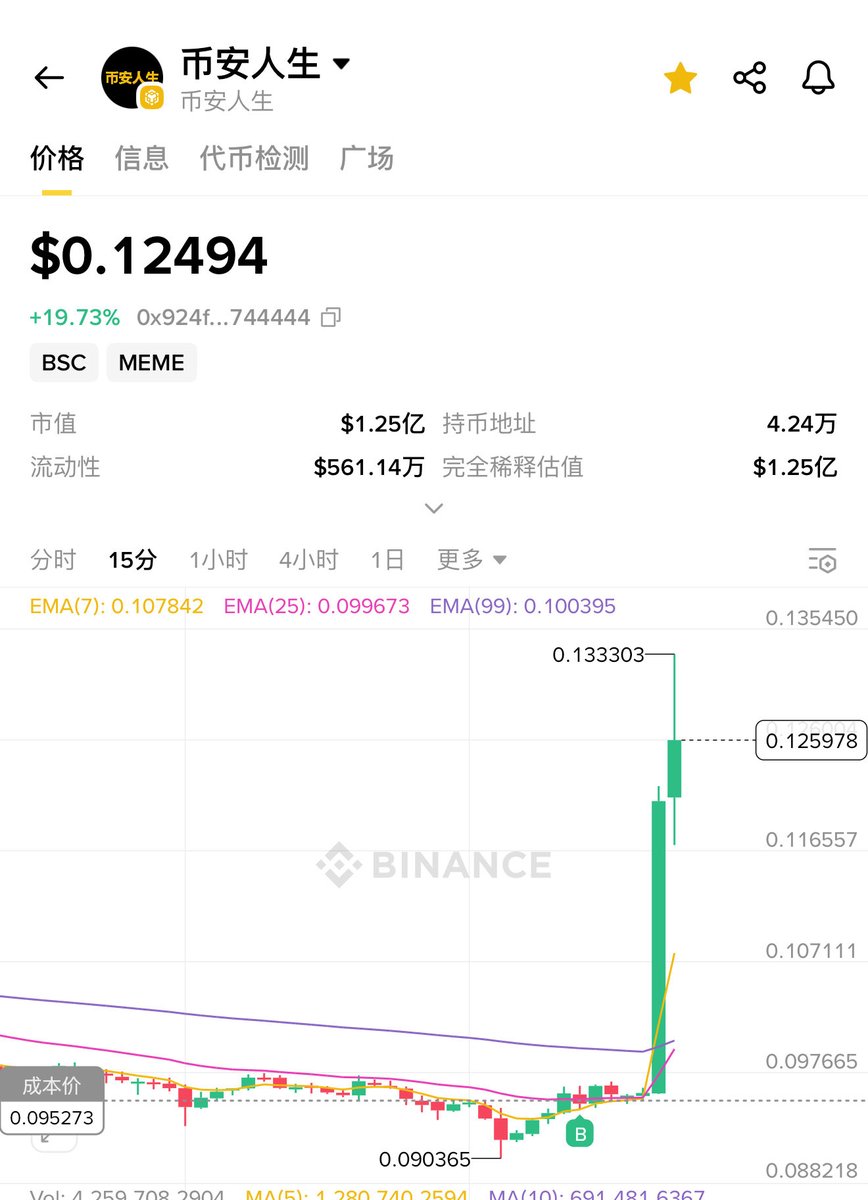868x1200 pixels.
Task: Open the 广场 tab
Action: point(367,158)
